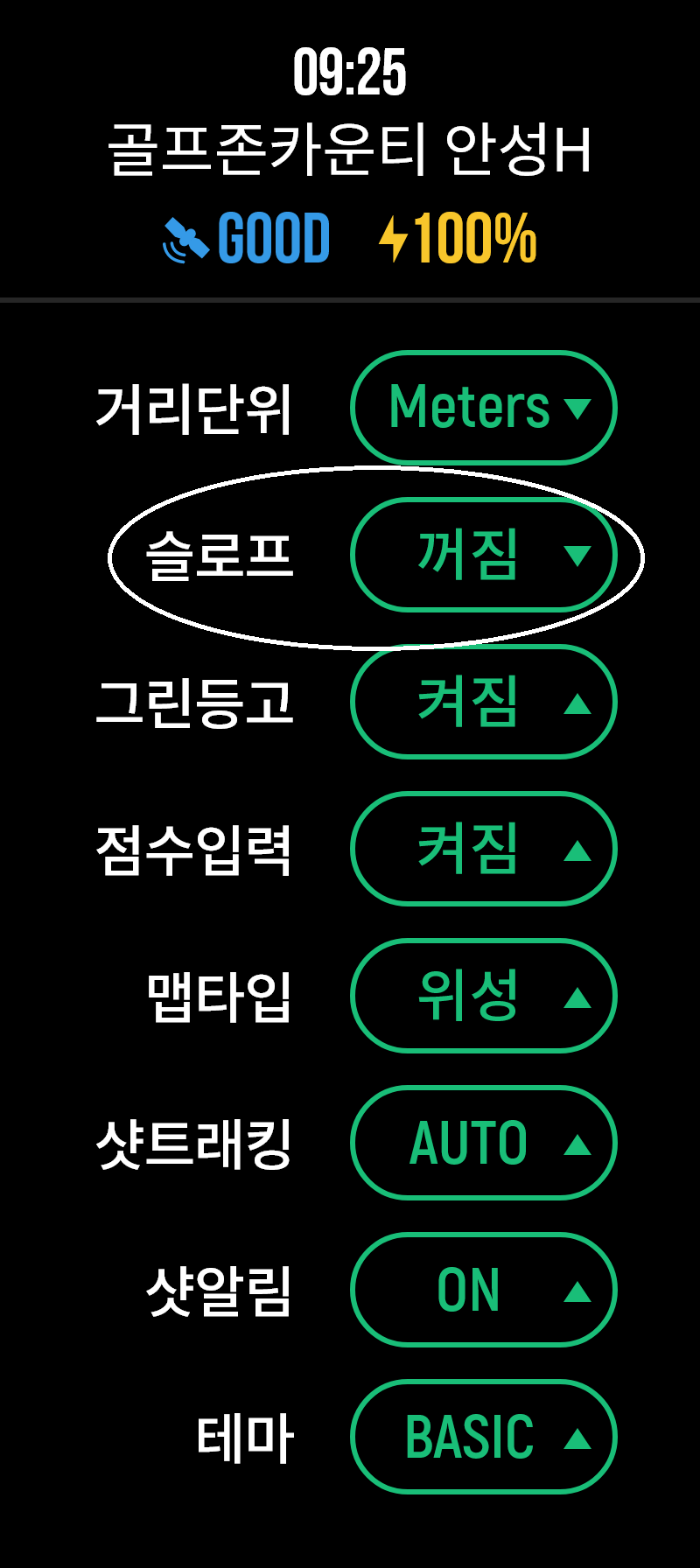Image resolution: width=700 pixels, height=1568 pixels.
Task: Change 샷트래킹 AUTO mode
Action: 484,1143
